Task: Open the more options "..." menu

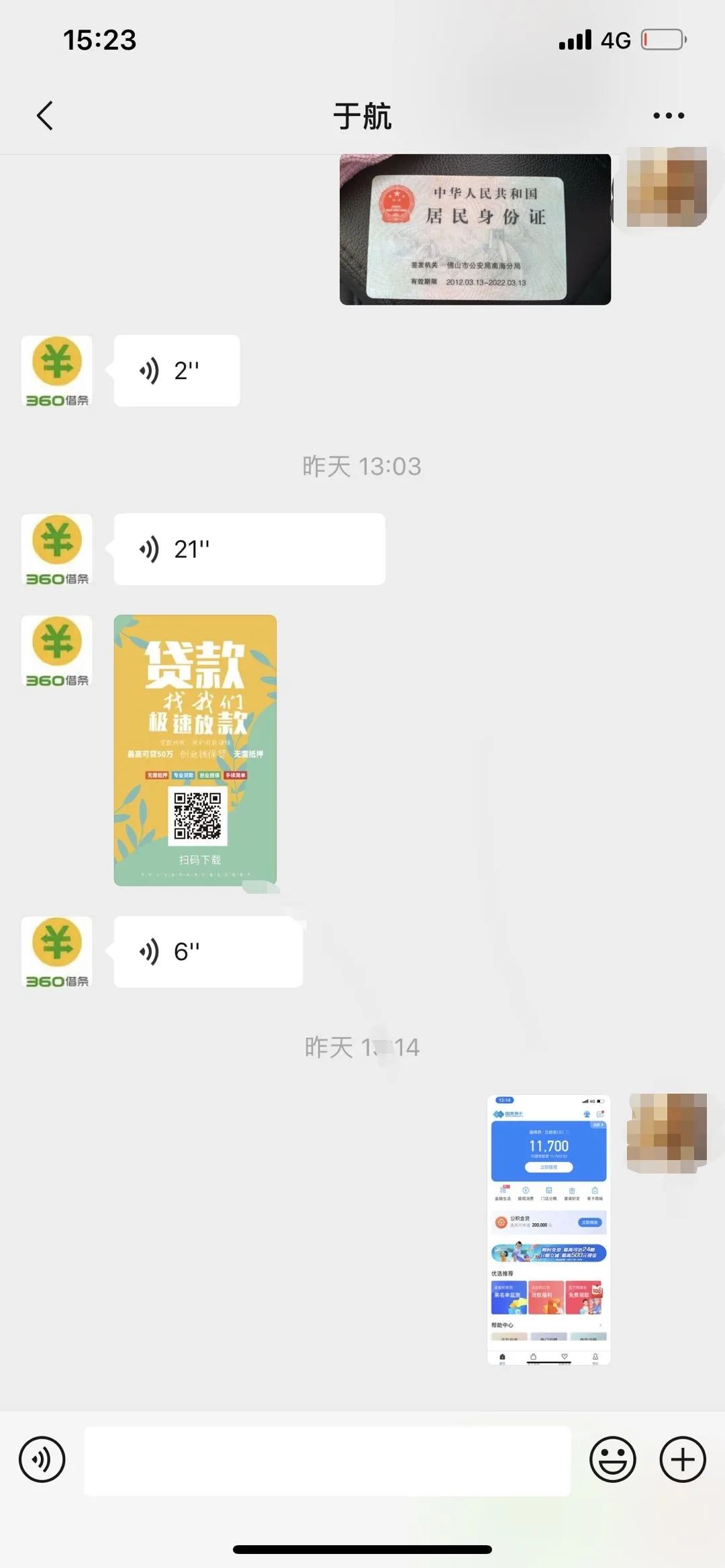Action: point(669,115)
